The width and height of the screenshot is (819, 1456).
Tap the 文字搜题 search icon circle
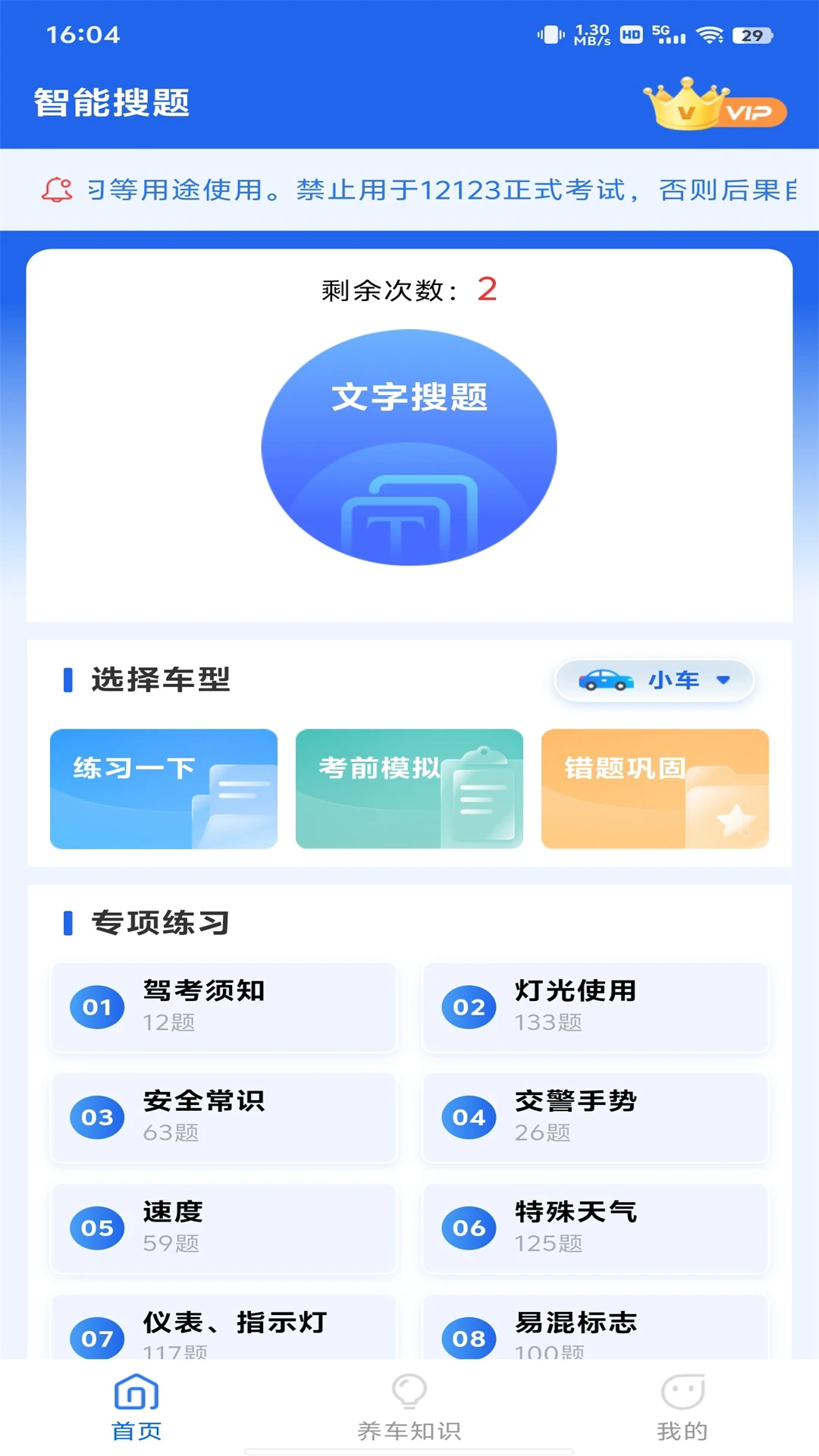pyautogui.click(x=409, y=447)
